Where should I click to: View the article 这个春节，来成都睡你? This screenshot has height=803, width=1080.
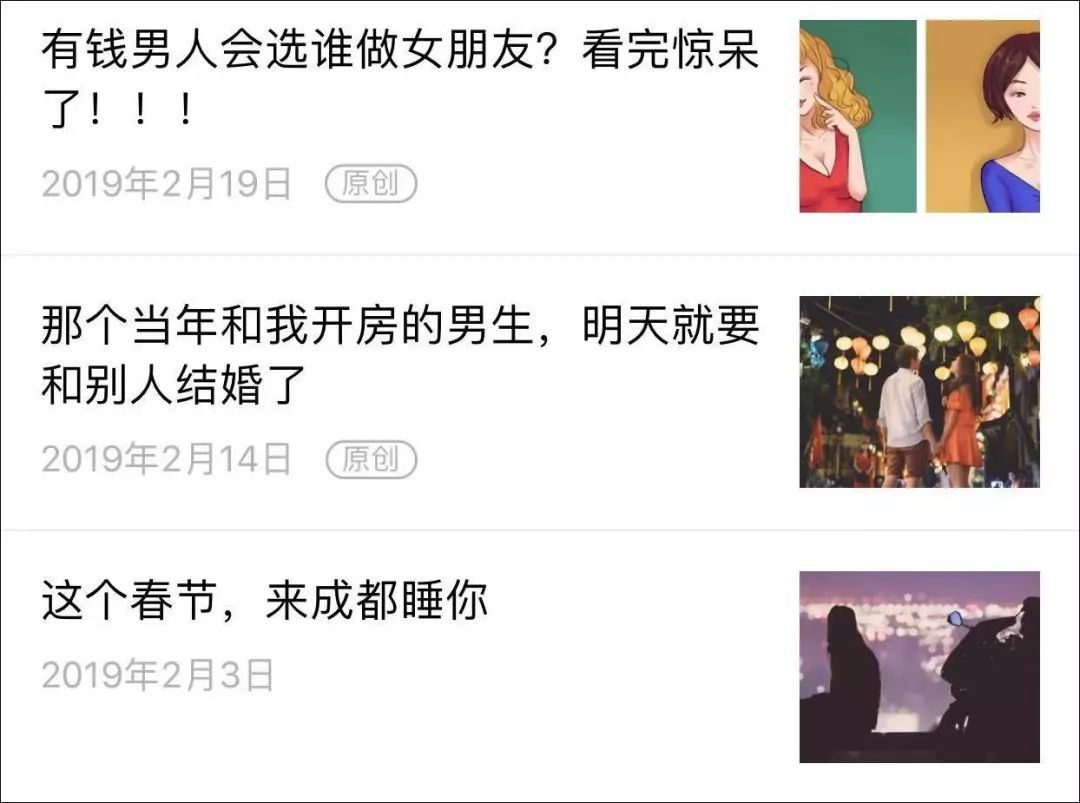tap(265, 602)
